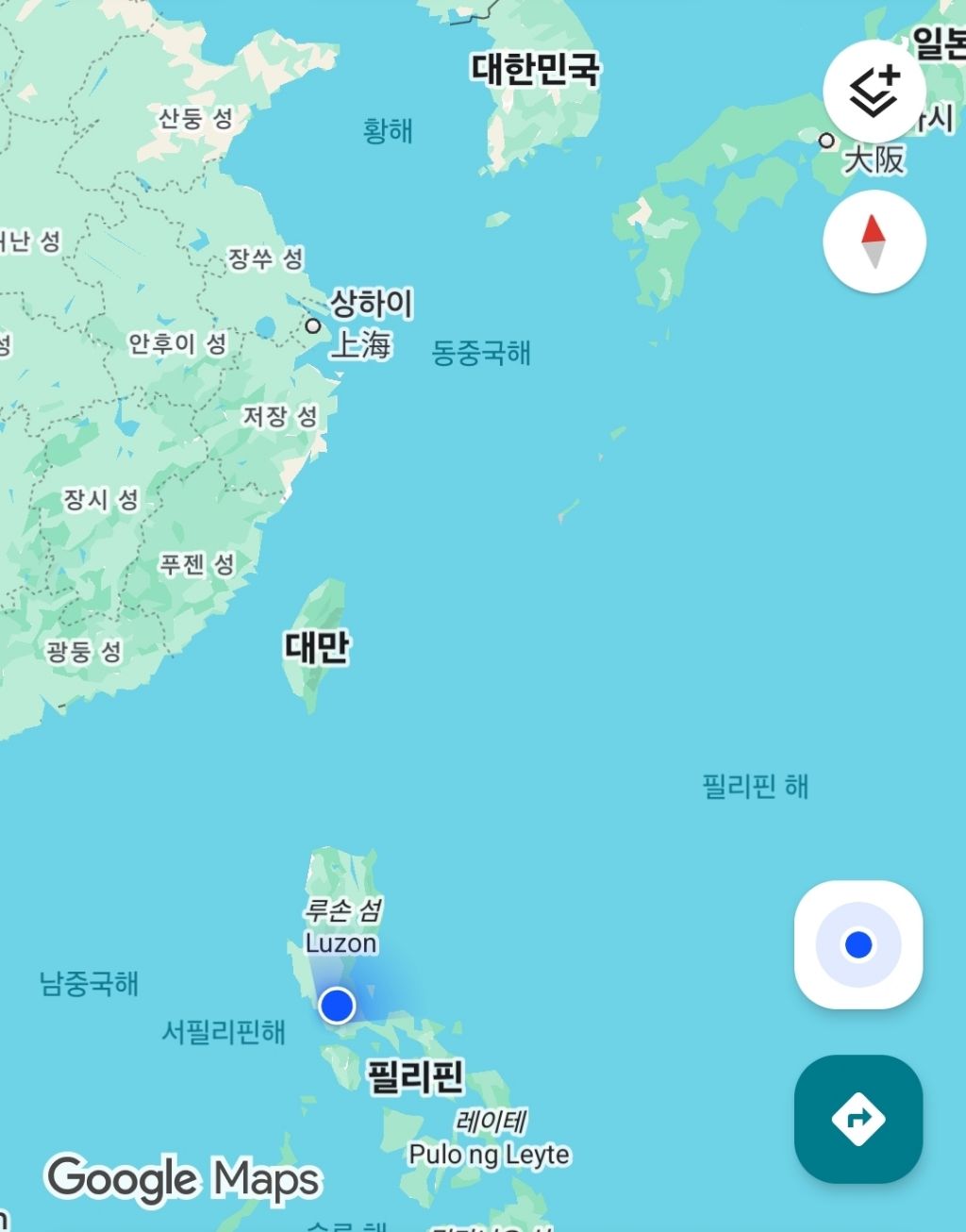
Task: Center map on your current location
Action: coord(858,945)
